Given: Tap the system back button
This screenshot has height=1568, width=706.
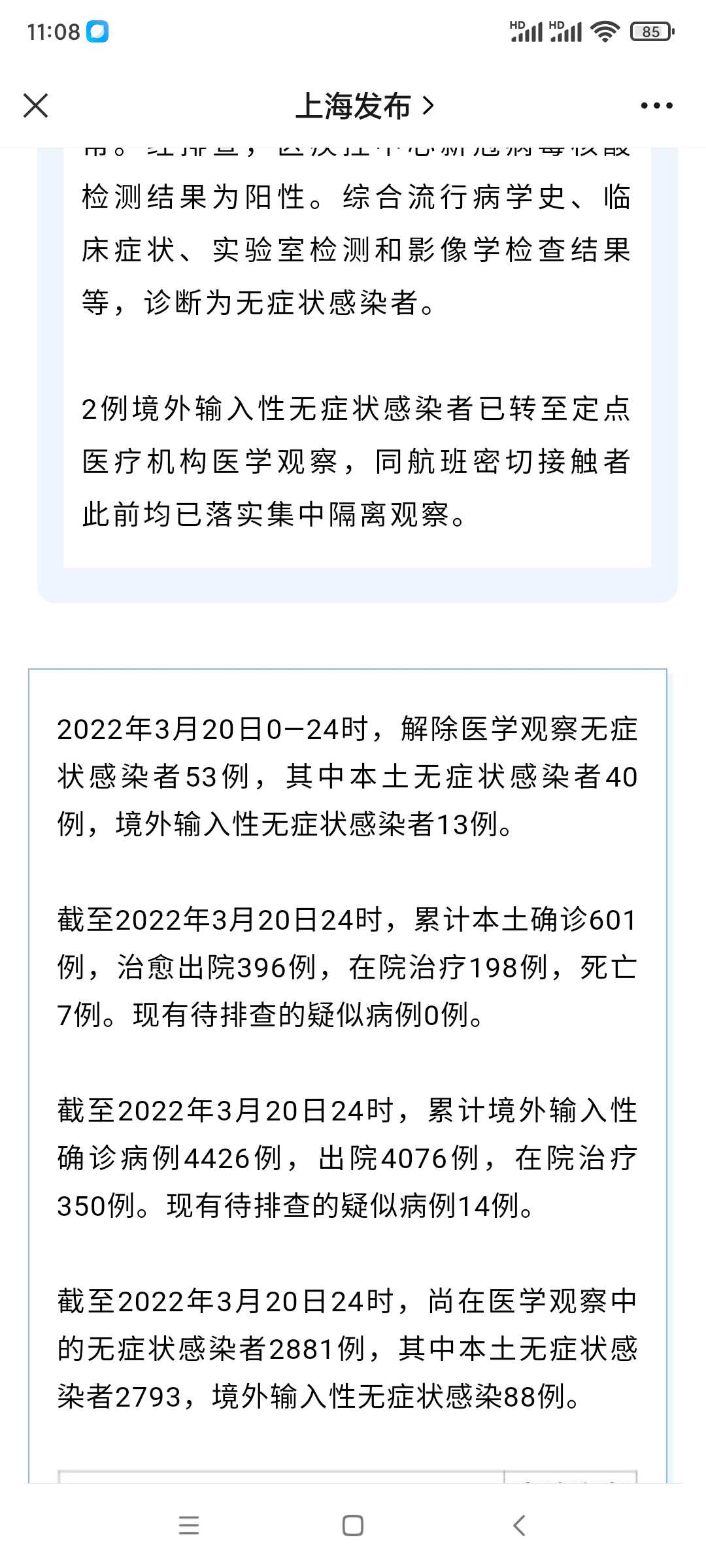Looking at the screenshot, I should [x=520, y=1526].
